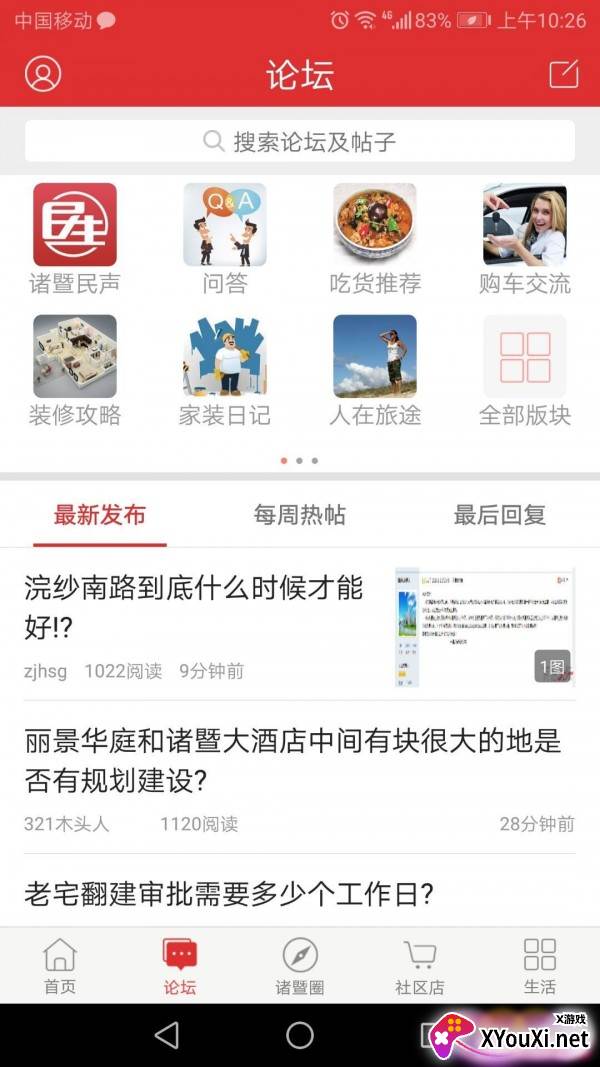Viewport: 600px width, 1067px height.
Task: Open the user profile icon
Action: click(43, 75)
